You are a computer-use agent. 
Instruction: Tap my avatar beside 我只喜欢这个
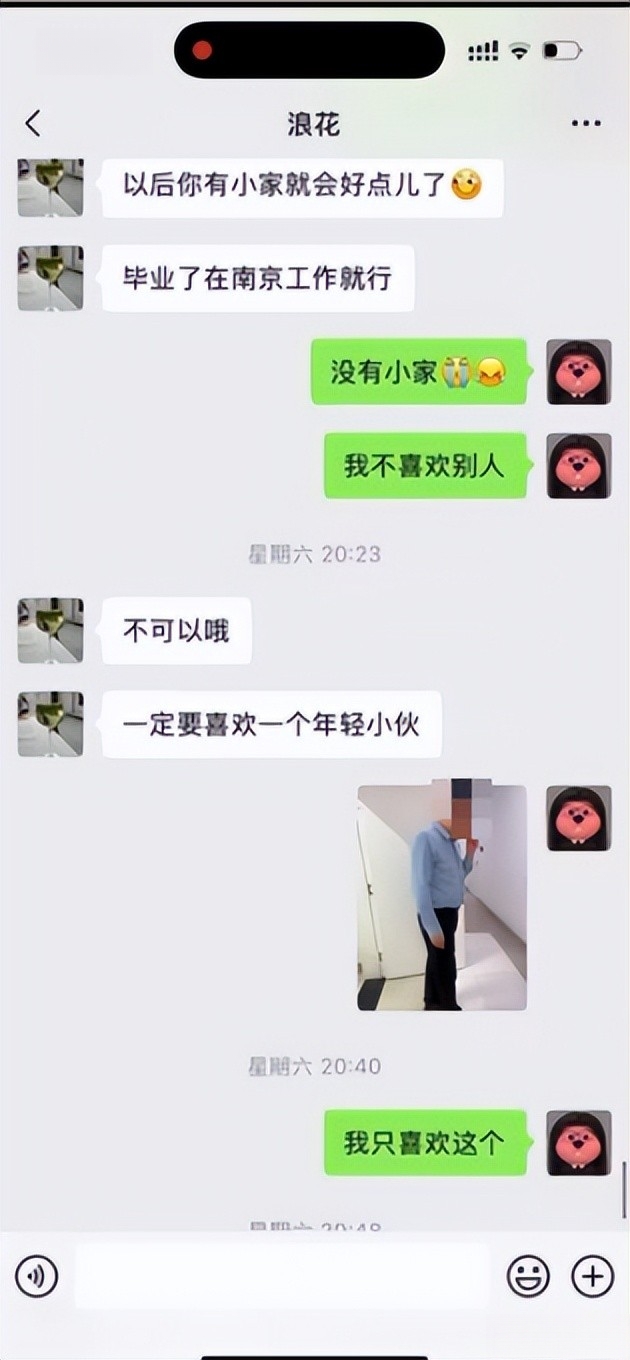click(x=579, y=1143)
